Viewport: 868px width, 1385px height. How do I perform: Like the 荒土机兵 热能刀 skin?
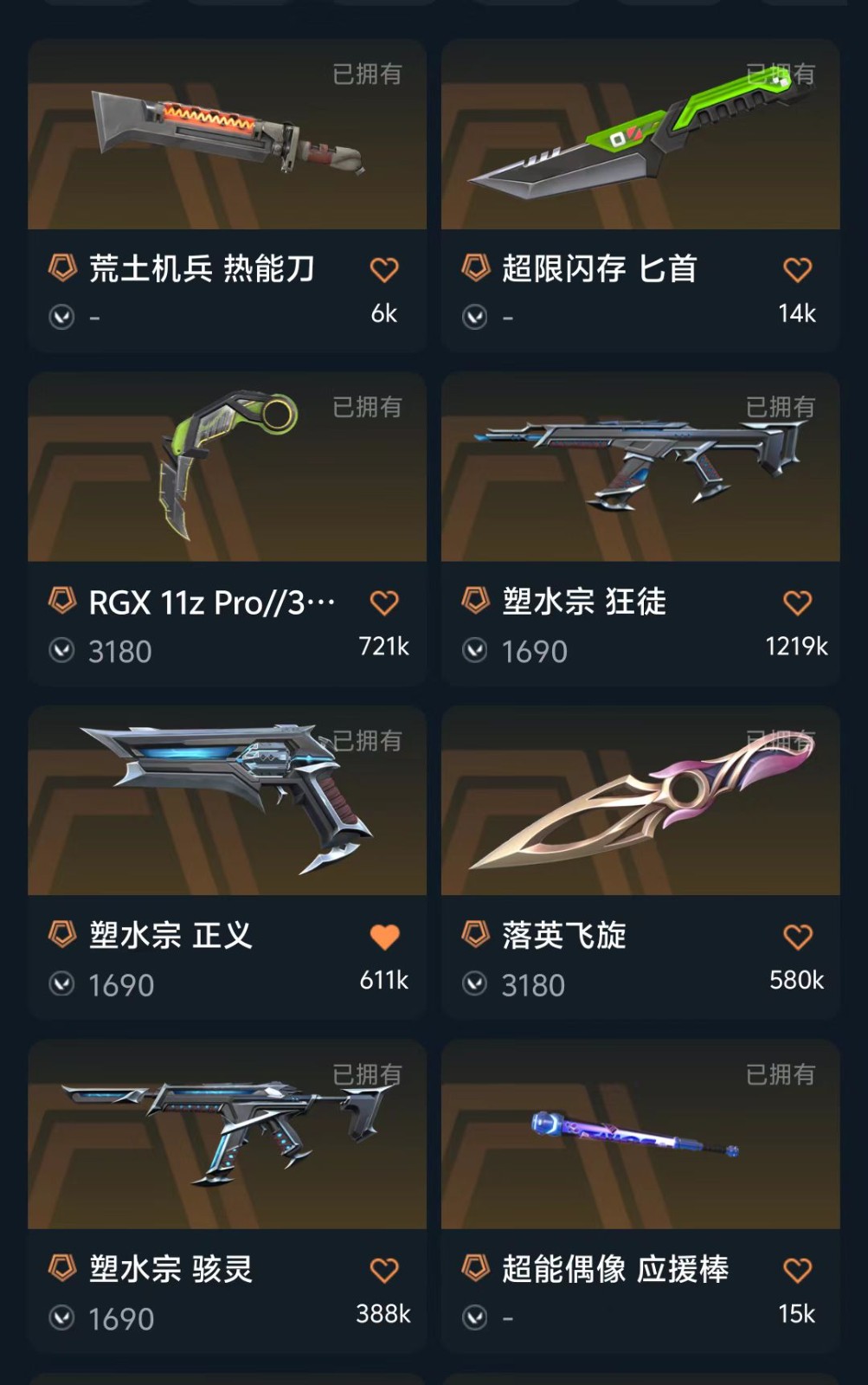click(384, 270)
